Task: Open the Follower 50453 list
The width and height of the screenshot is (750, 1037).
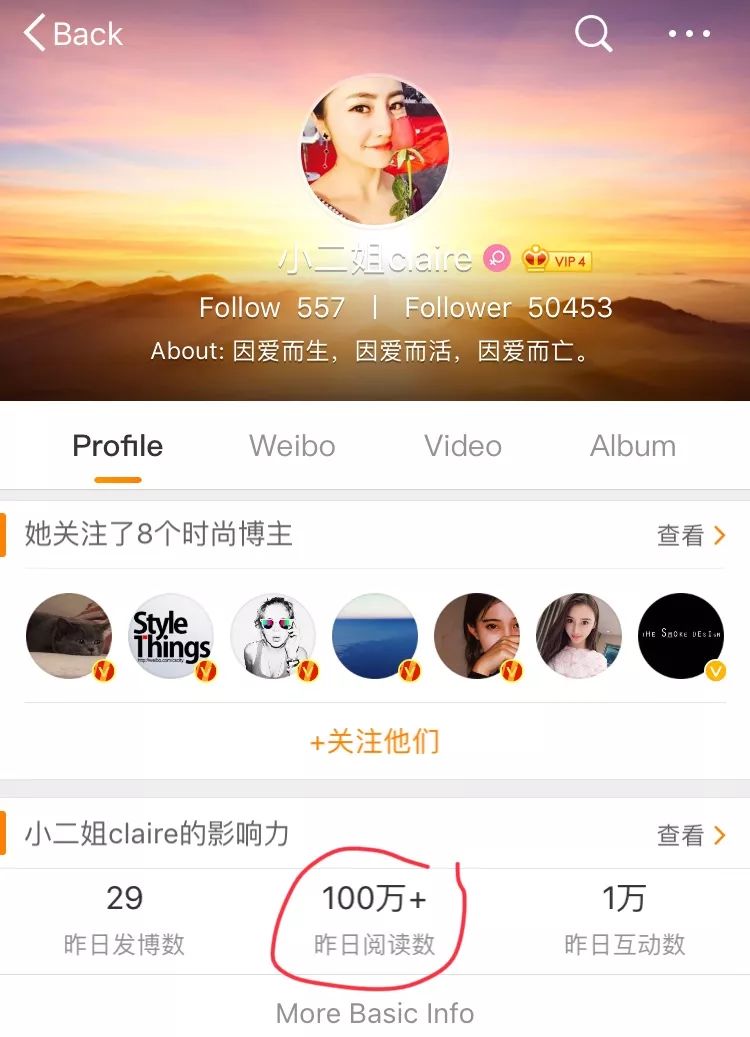Action: (x=508, y=308)
